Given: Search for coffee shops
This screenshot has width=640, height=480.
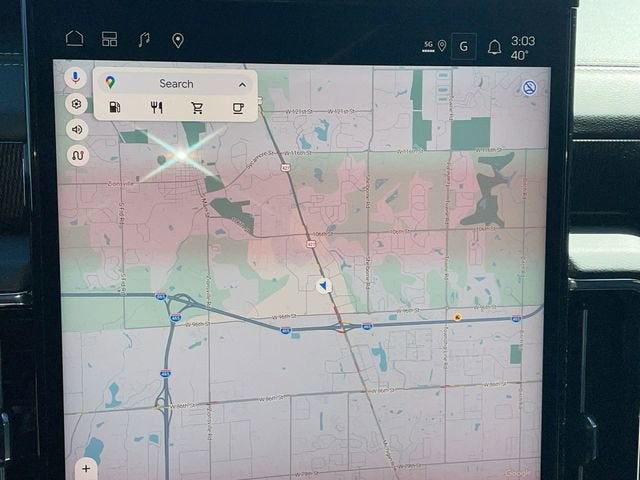Looking at the screenshot, I should pos(238,108).
